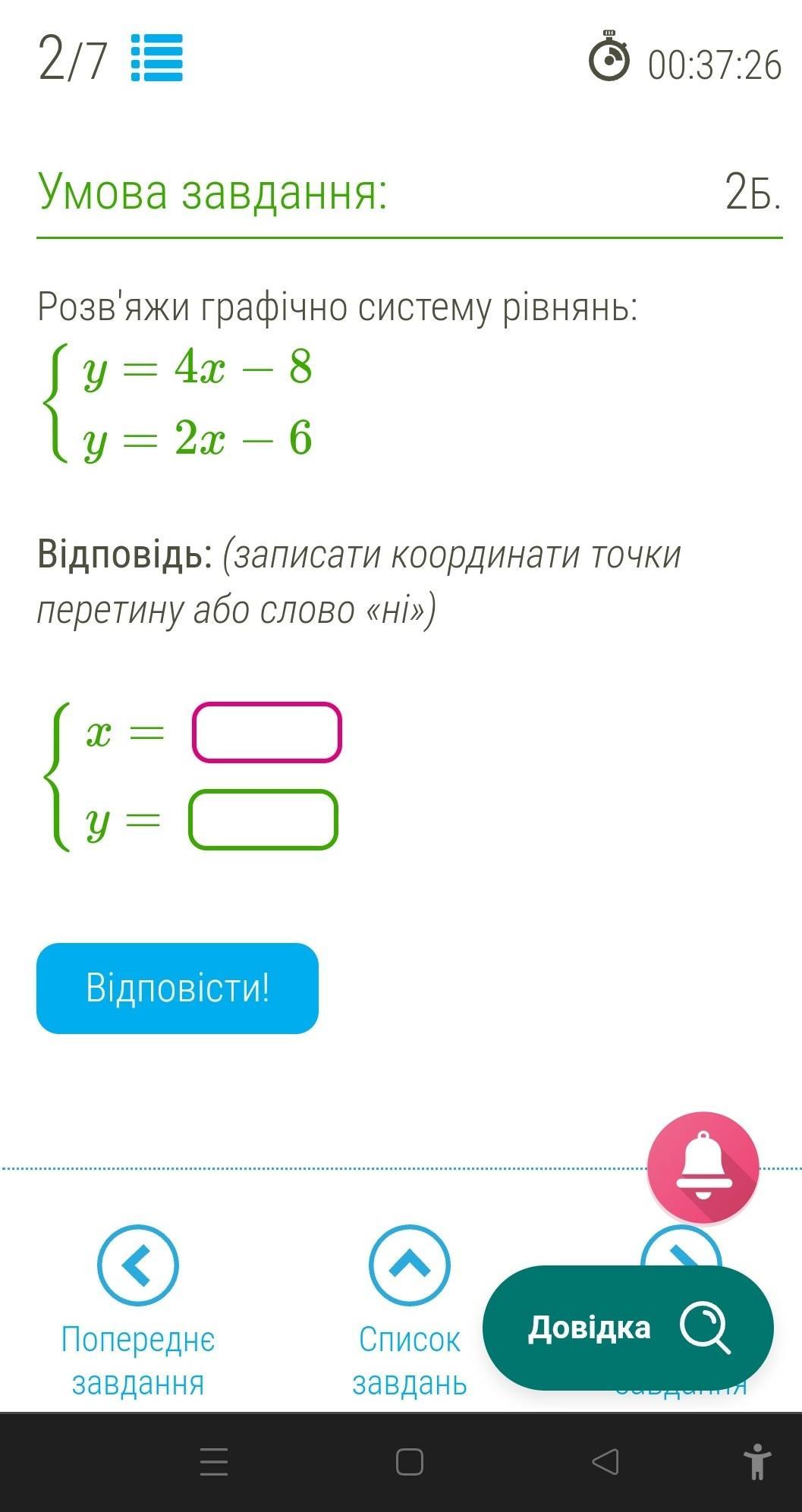
Task: Open Список завдань
Action: (410, 1312)
